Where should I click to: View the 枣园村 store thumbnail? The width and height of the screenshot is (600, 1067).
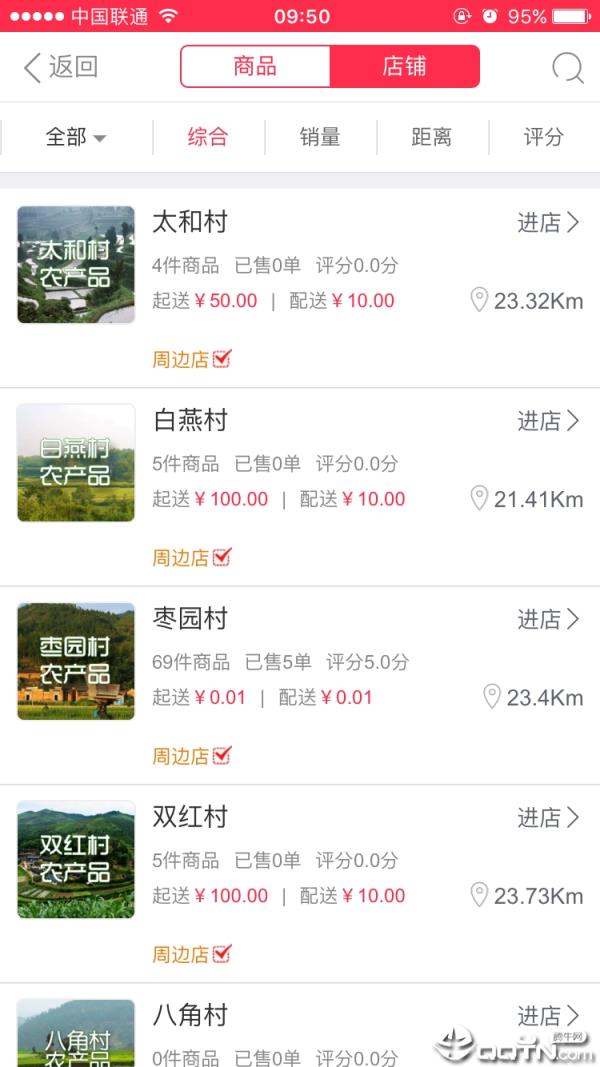[76, 661]
